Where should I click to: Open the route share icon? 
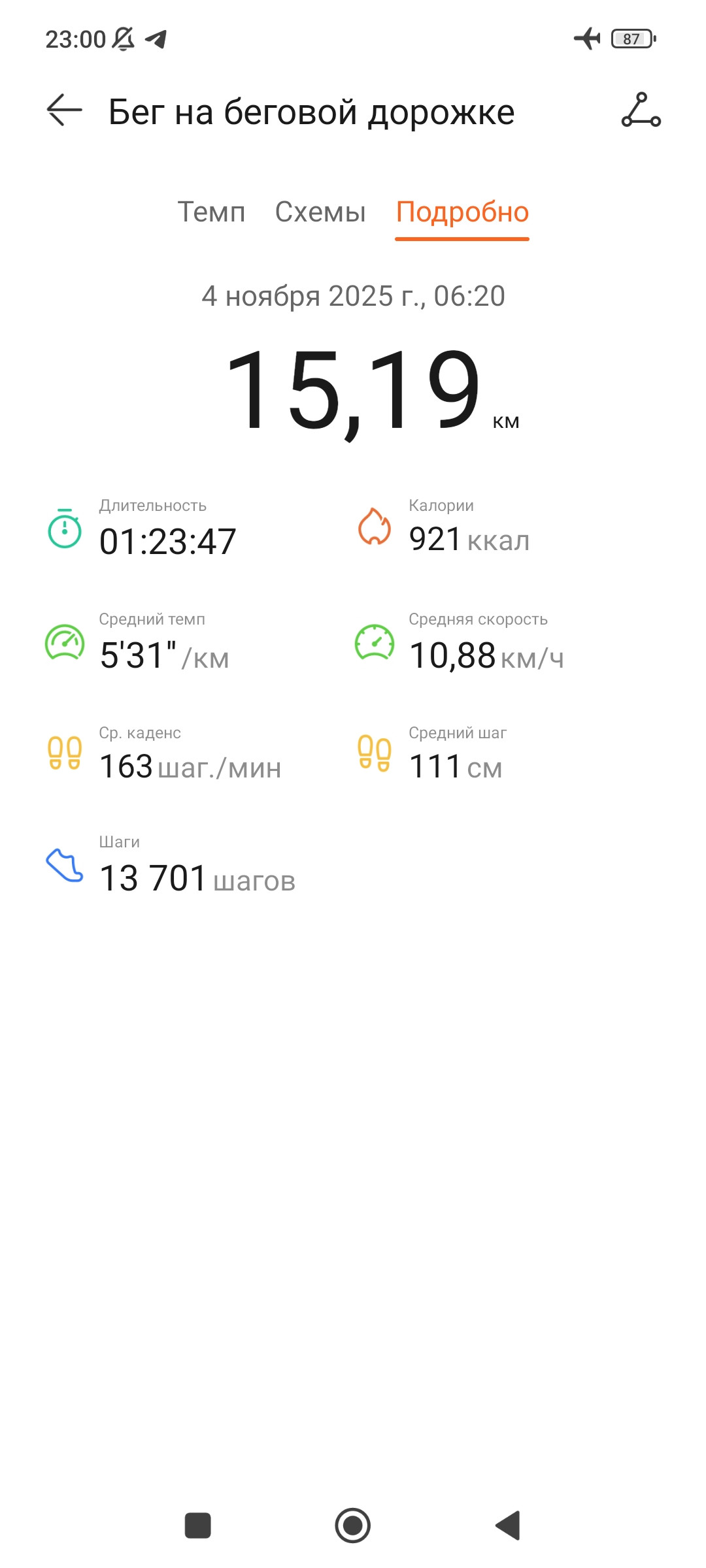coord(641,110)
